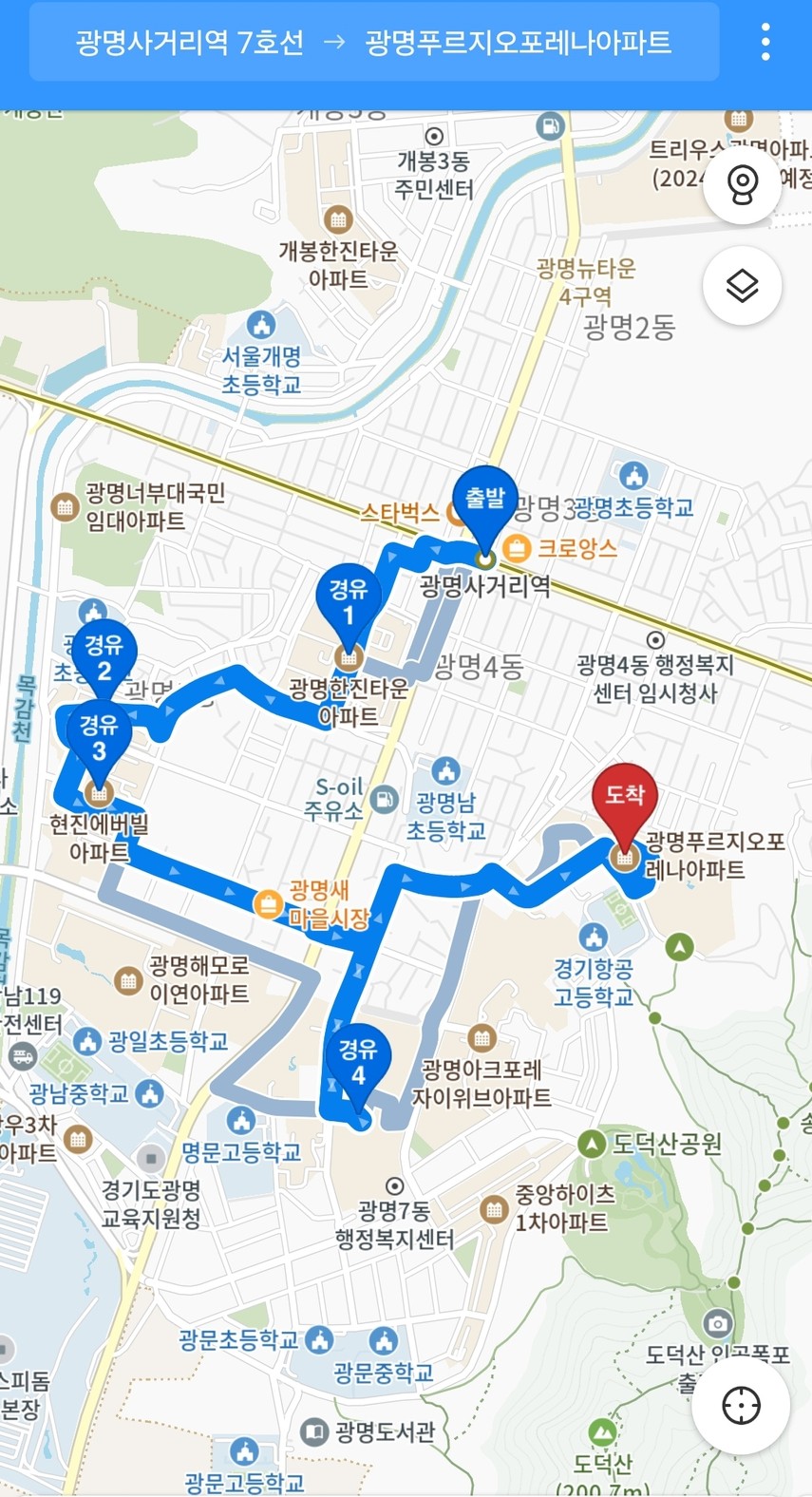Select the 출발 start marker
The image size is (812, 1497).
pos(485,507)
